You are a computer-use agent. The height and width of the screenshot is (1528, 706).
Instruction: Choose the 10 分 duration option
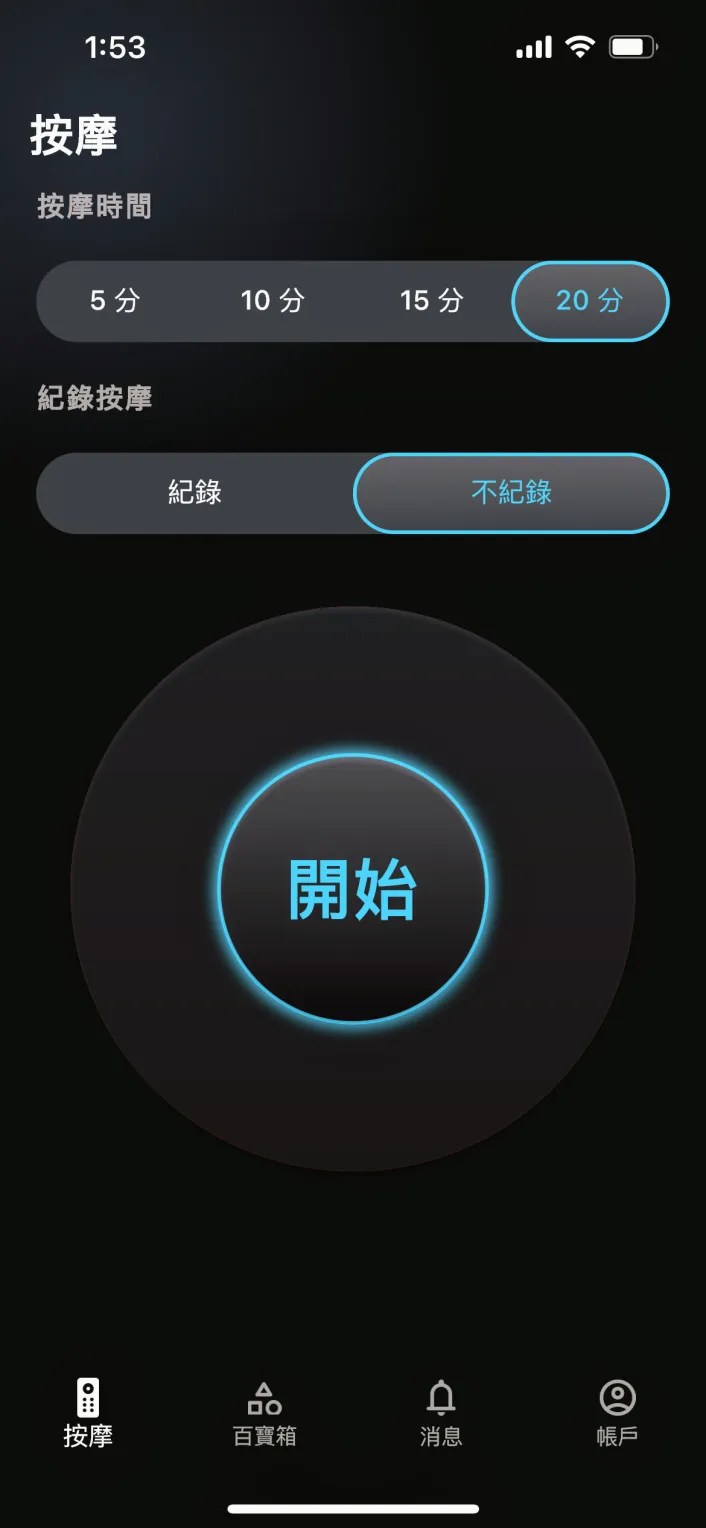click(x=272, y=301)
